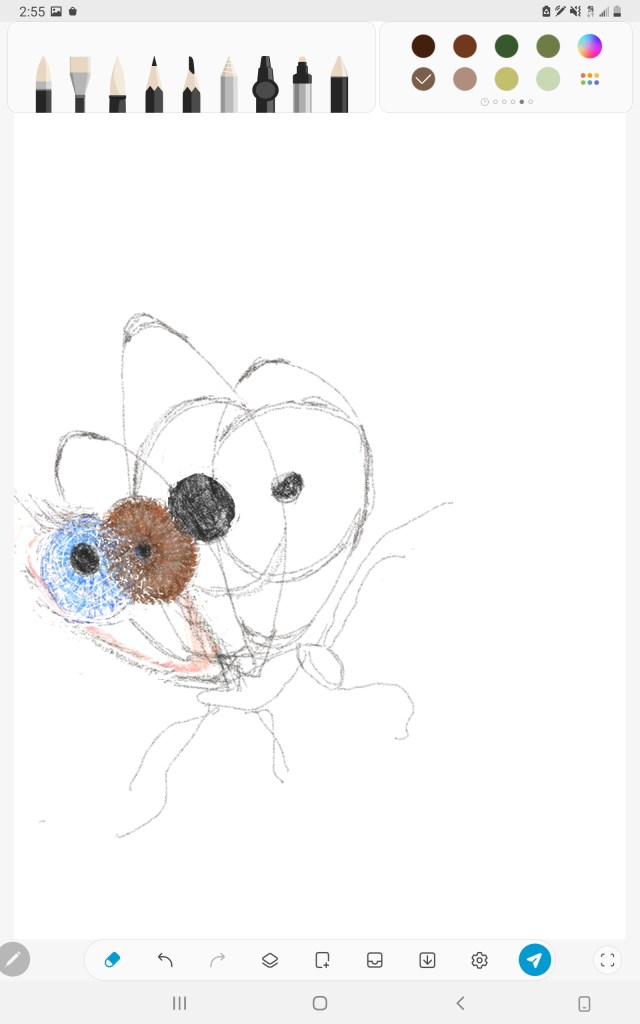
Task: Open the color palette grid
Action: coord(589,79)
